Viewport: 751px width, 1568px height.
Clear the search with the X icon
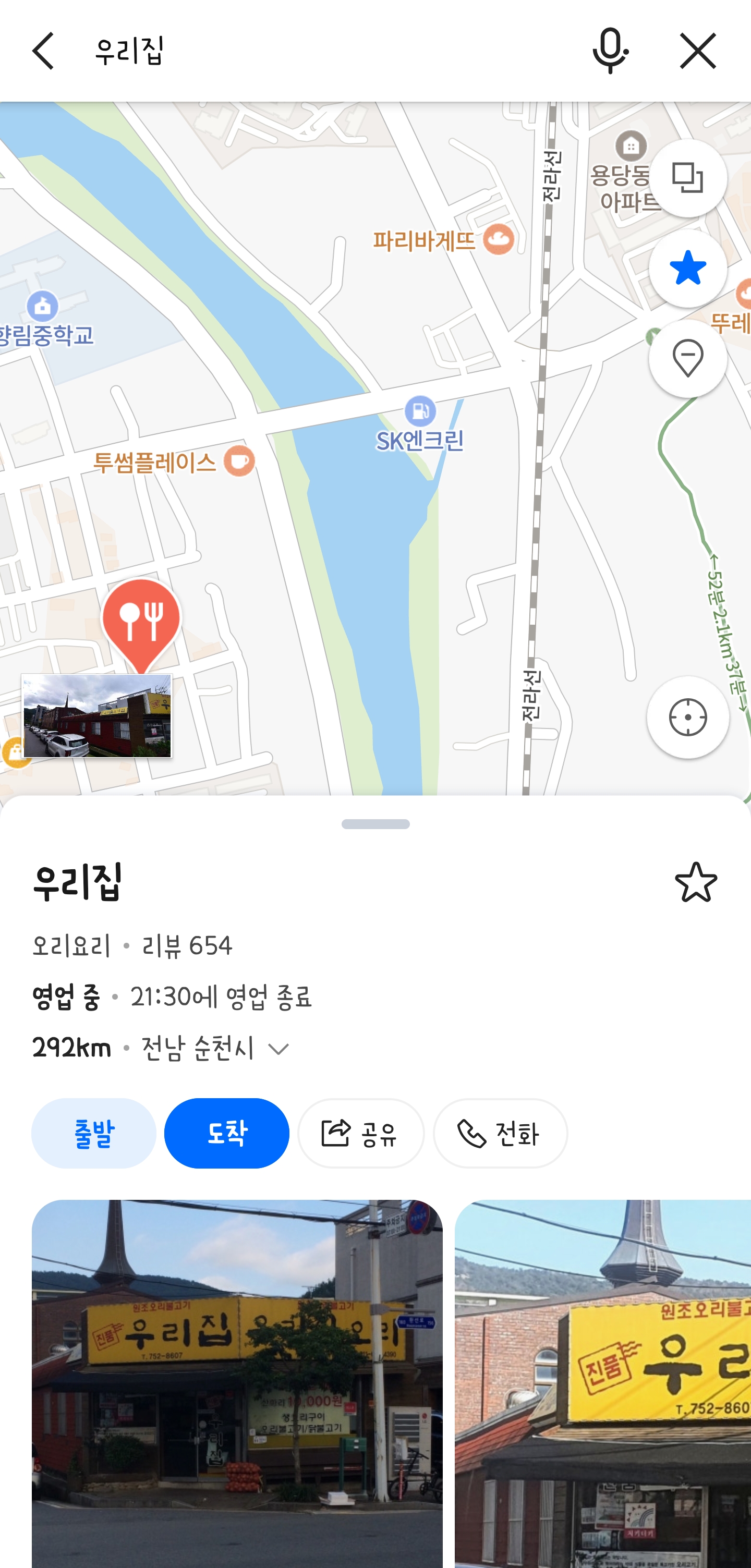[x=697, y=51]
